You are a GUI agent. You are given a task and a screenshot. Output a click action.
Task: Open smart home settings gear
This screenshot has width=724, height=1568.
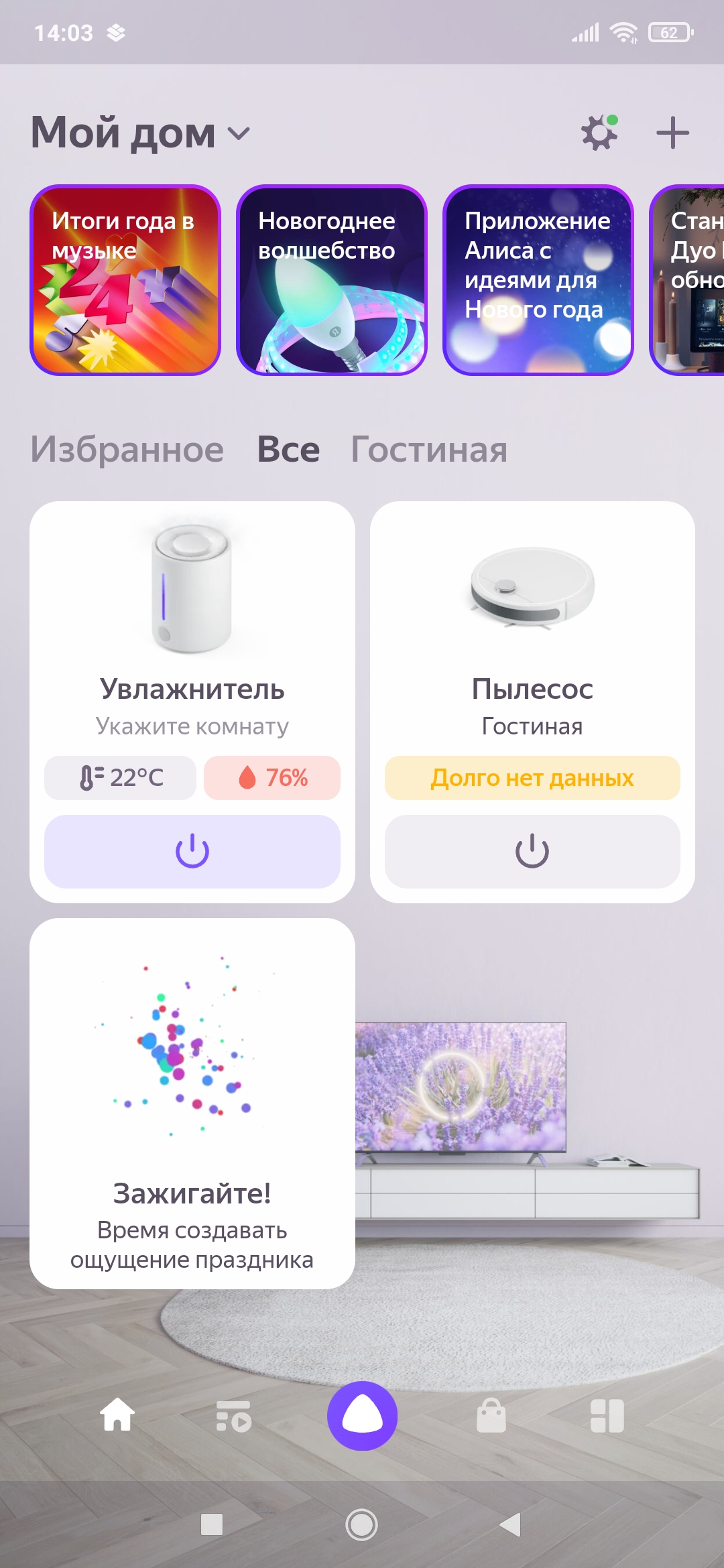click(599, 133)
